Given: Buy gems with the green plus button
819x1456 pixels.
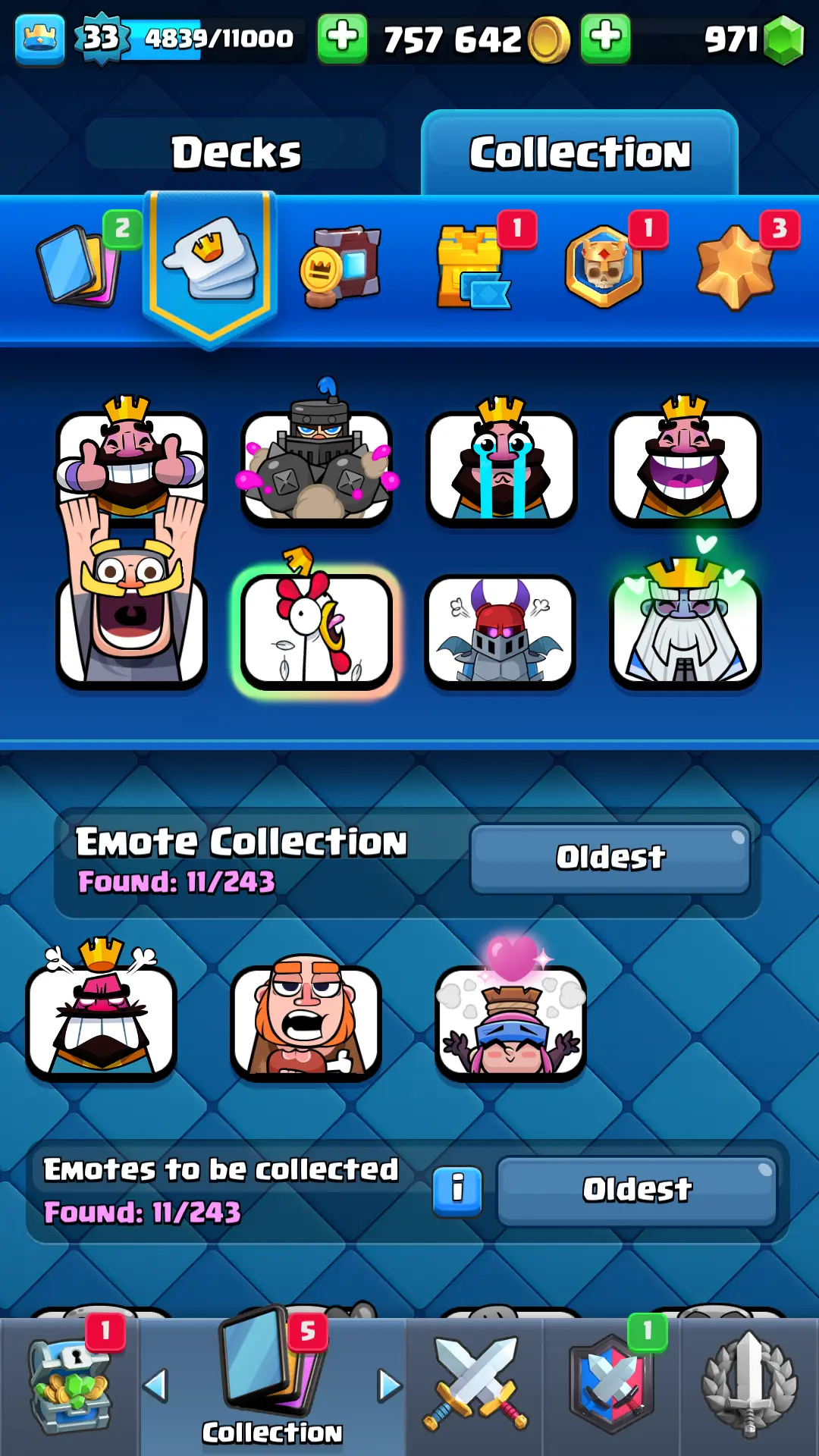Looking at the screenshot, I should point(605,38).
